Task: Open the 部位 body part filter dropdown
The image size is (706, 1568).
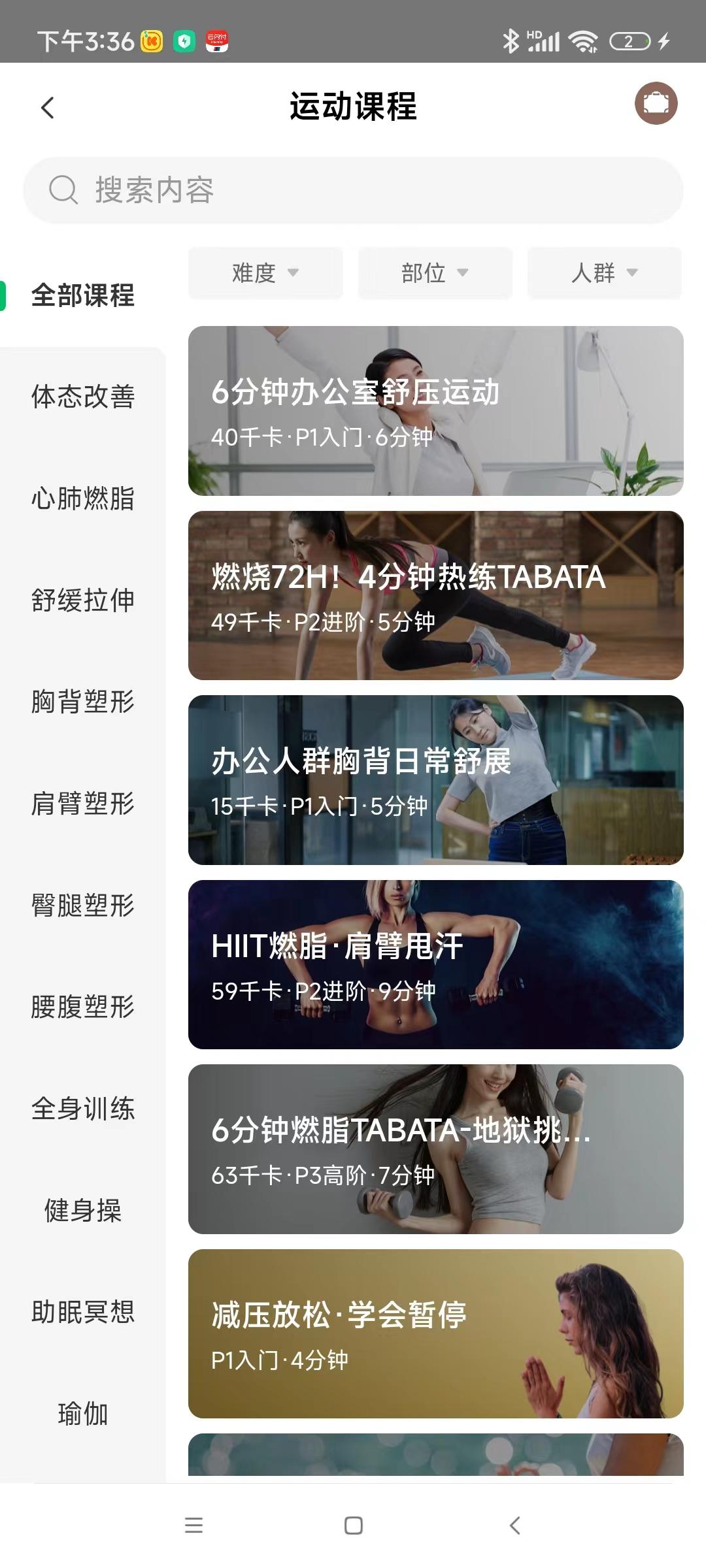Action: coord(433,273)
